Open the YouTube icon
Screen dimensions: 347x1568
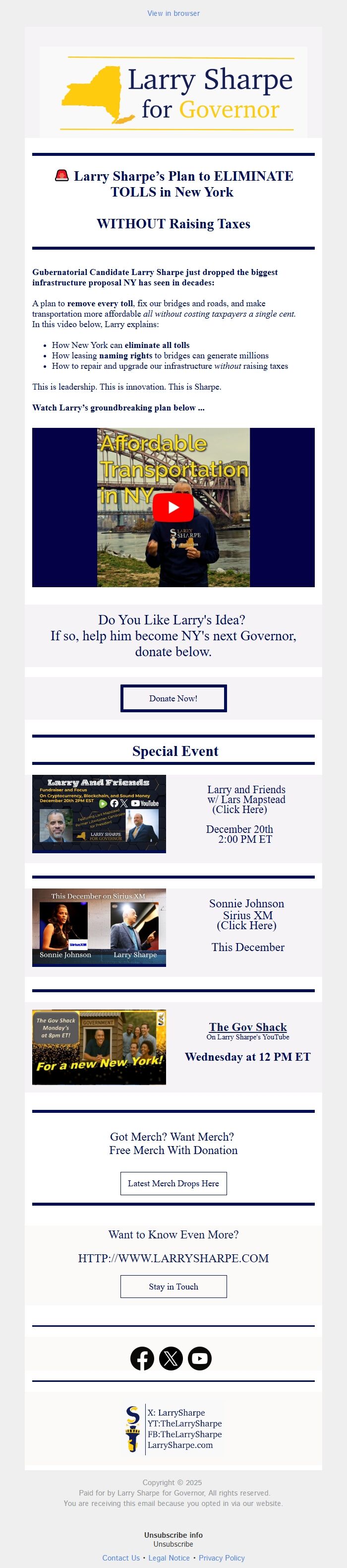tap(199, 1358)
